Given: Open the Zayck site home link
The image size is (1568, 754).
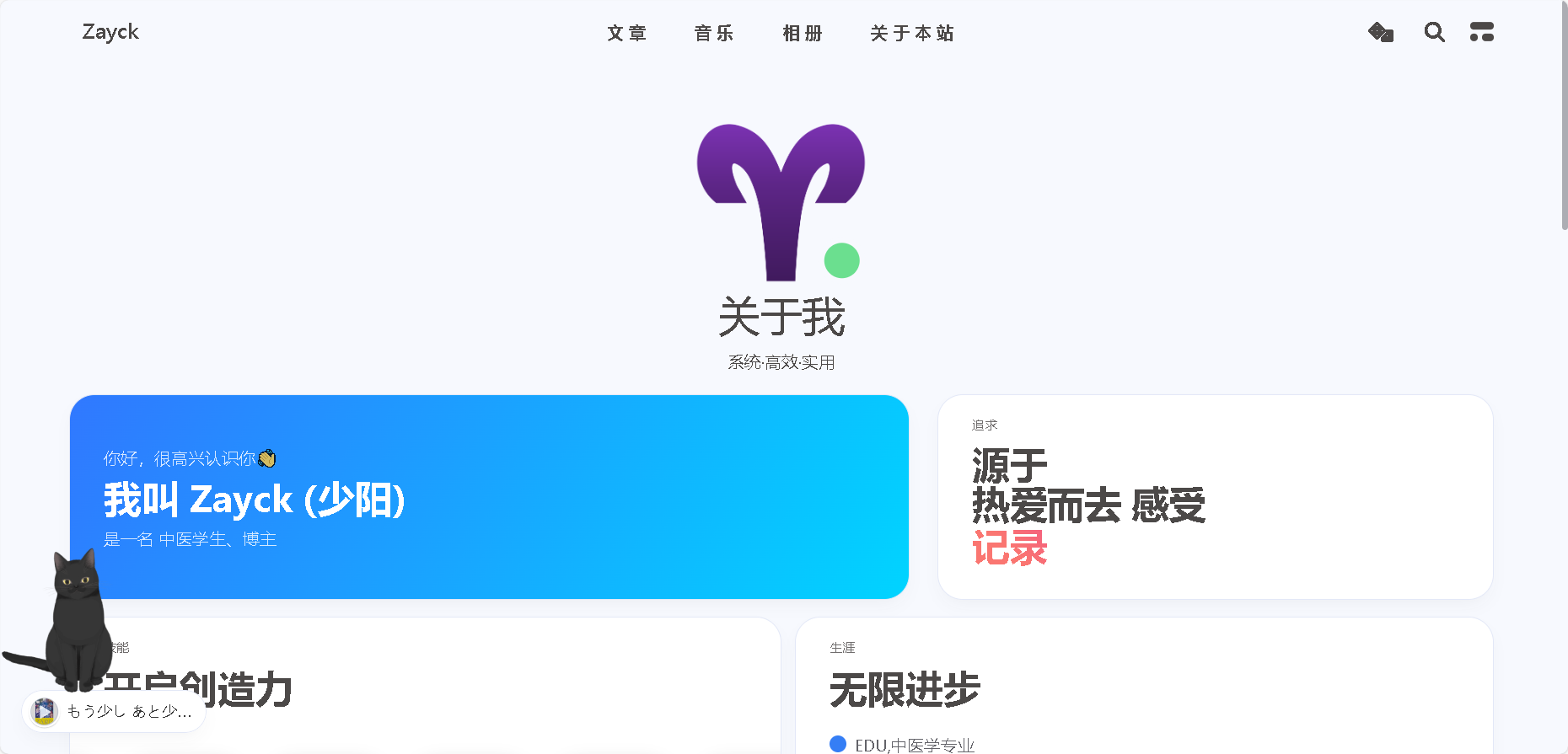Looking at the screenshot, I should (110, 32).
